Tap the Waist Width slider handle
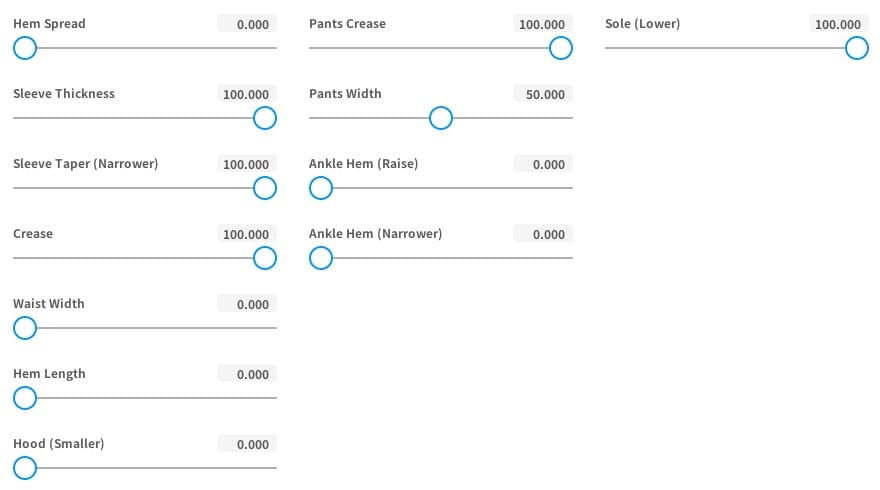Viewport: 880px width, 490px height. [x=25, y=328]
